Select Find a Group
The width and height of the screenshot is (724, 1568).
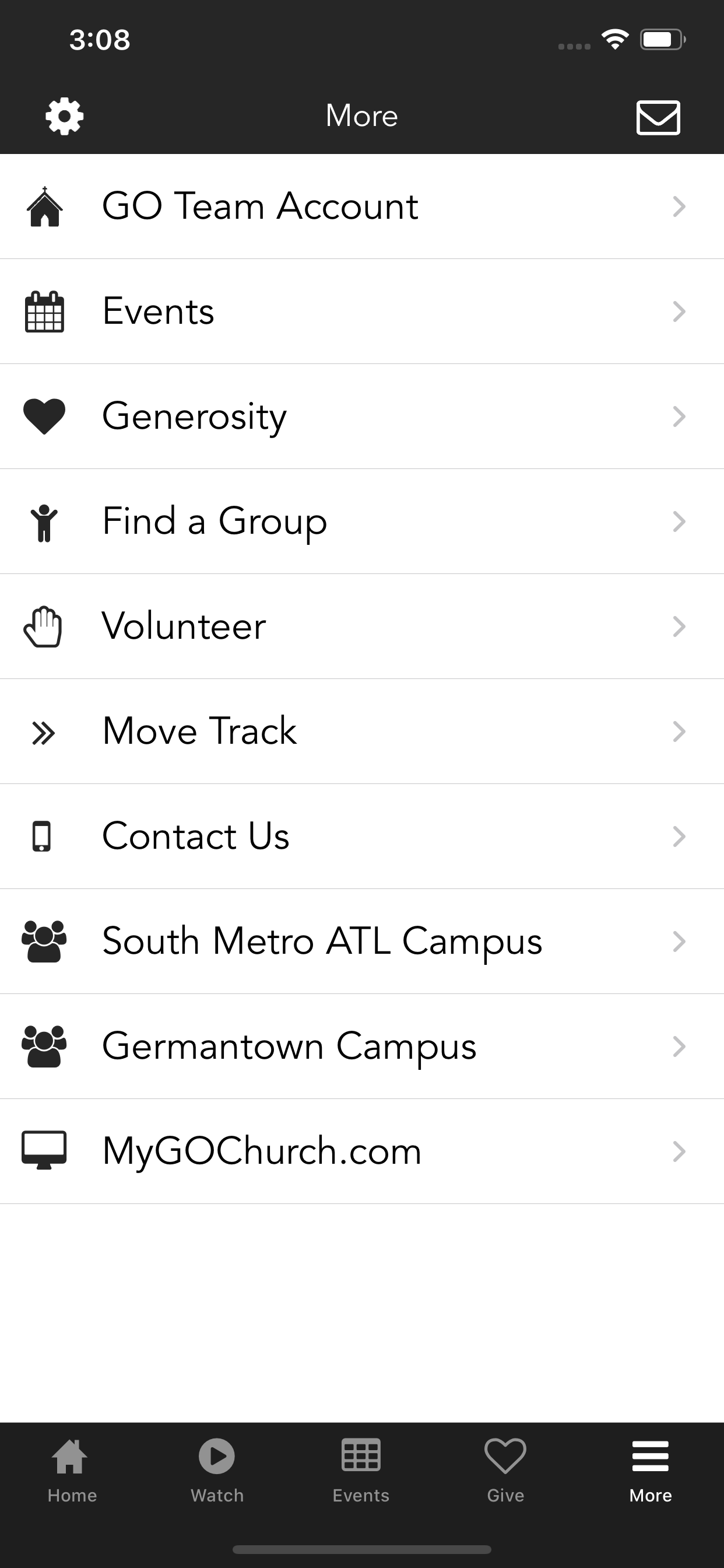point(362,521)
